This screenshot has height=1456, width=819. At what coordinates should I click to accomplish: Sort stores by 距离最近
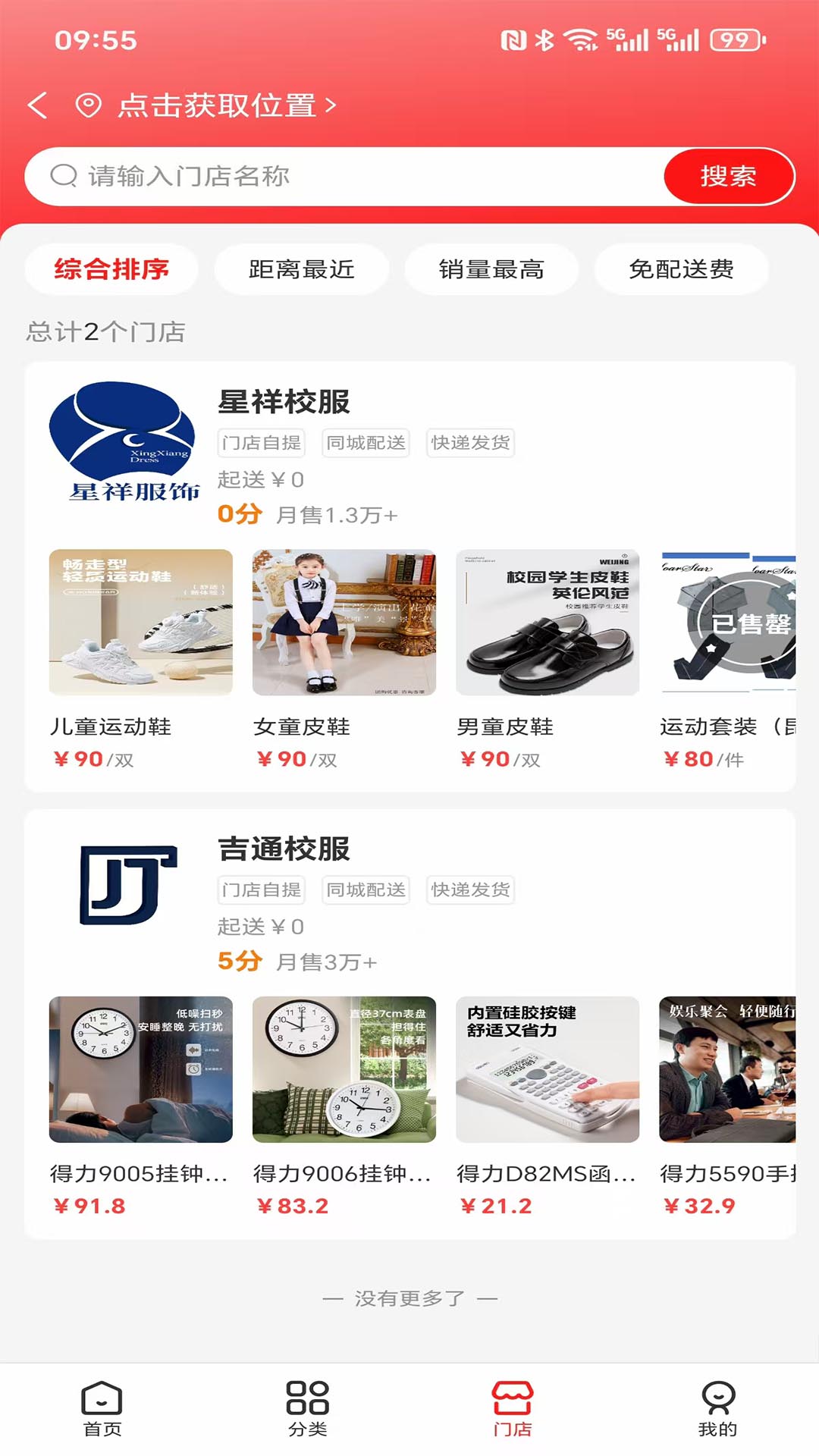pyautogui.click(x=301, y=269)
